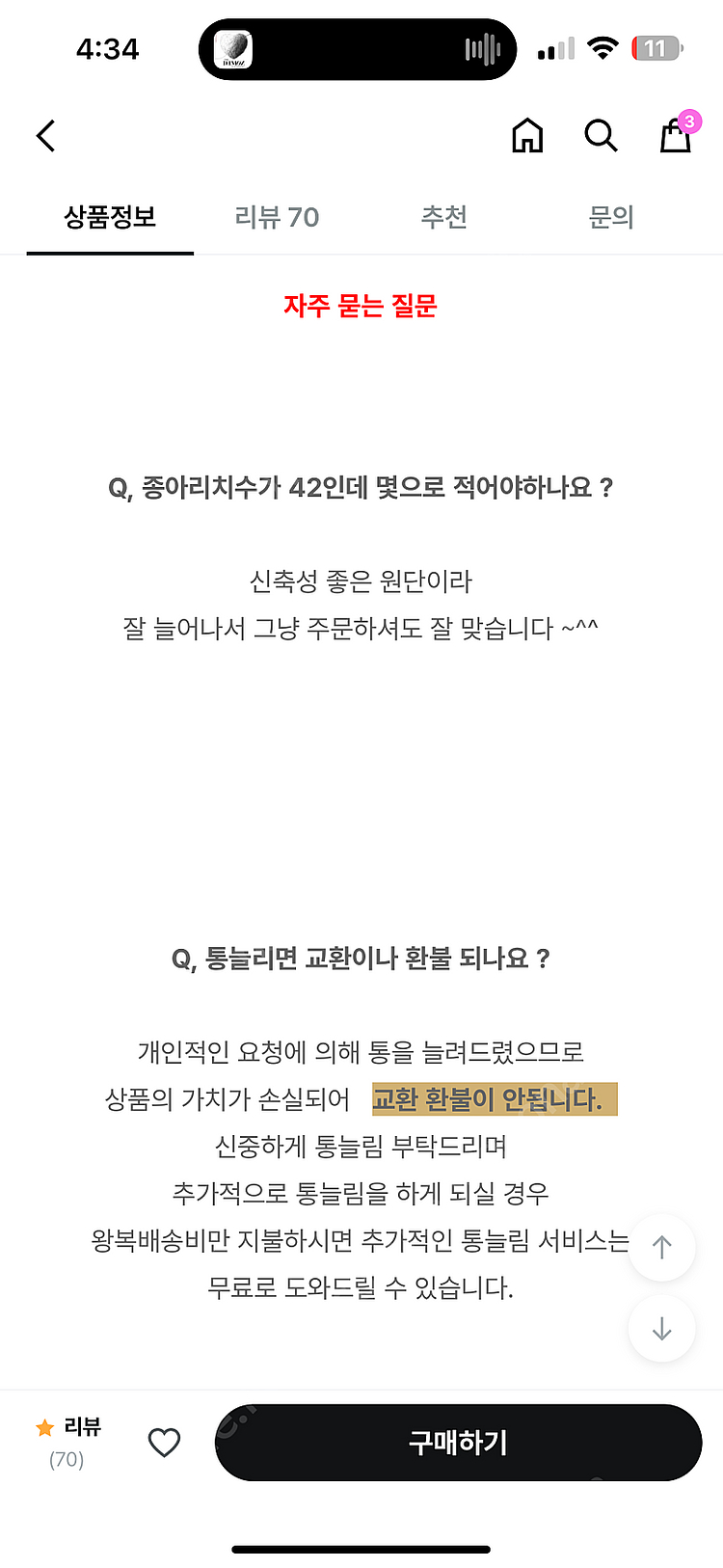Open the shopping bag with 3 items
723x1568 pixels.
676,136
